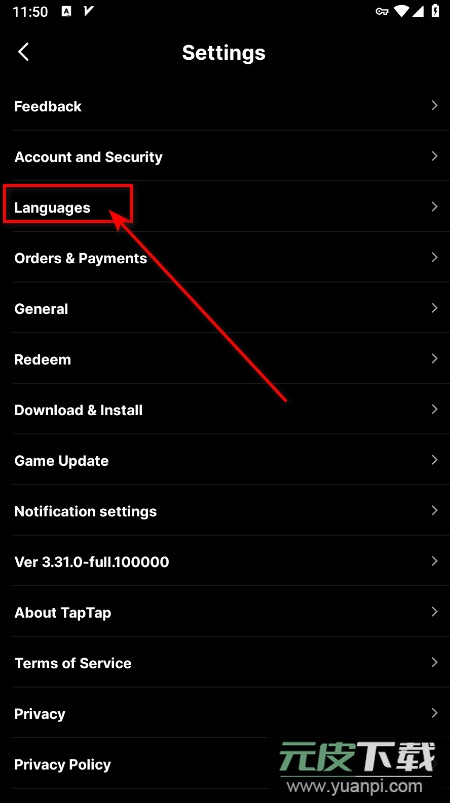Open General settings

point(225,309)
